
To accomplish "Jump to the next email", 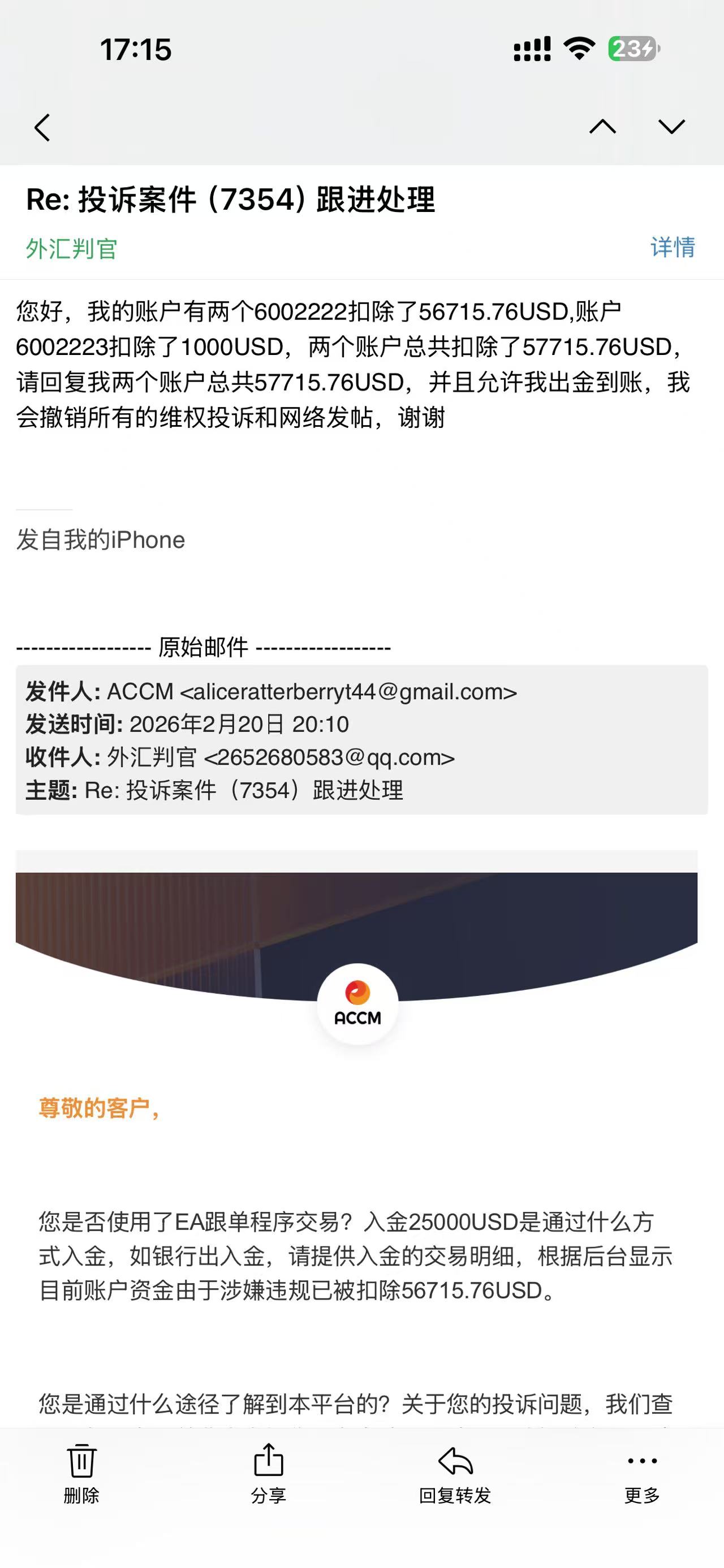I will coord(671,127).
